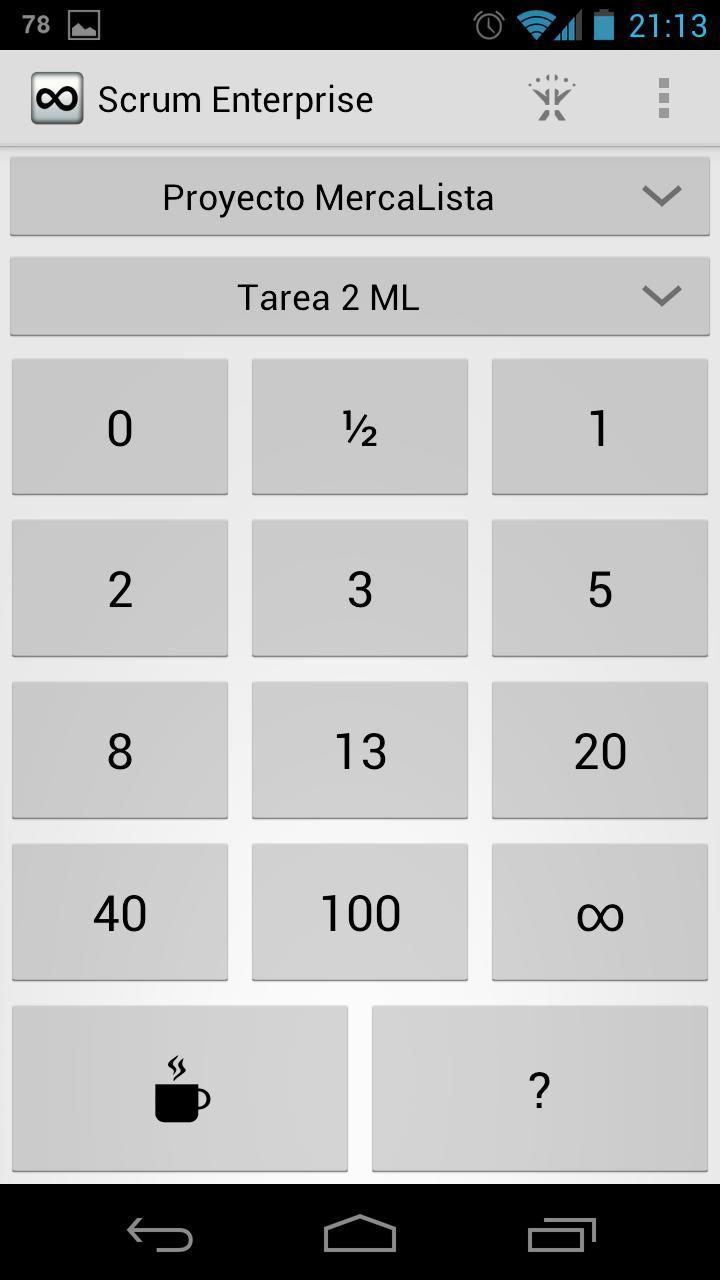The image size is (720, 1280).
Task: Select the 8 point card
Action: click(120, 750)
